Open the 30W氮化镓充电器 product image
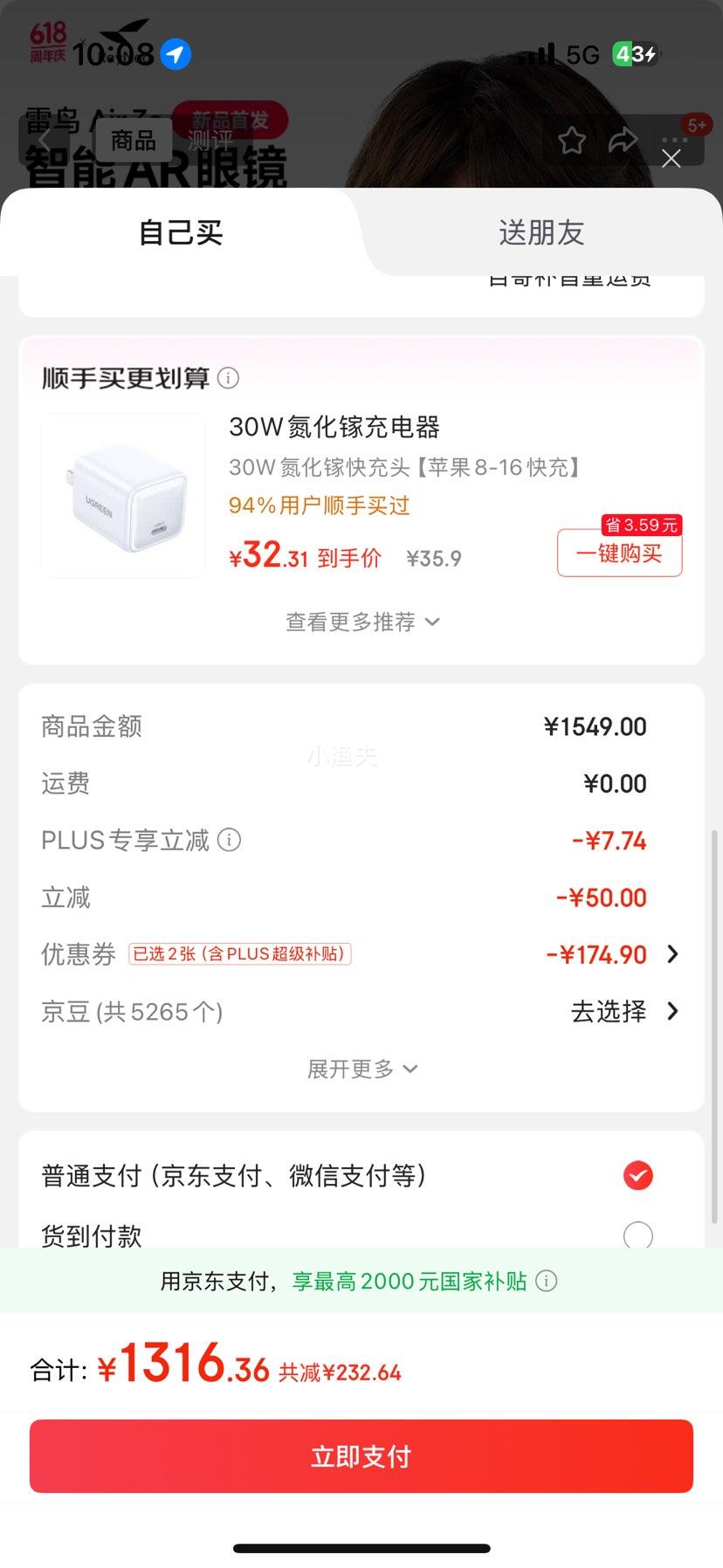The image size is (723, 1568). tap(123, 495)
